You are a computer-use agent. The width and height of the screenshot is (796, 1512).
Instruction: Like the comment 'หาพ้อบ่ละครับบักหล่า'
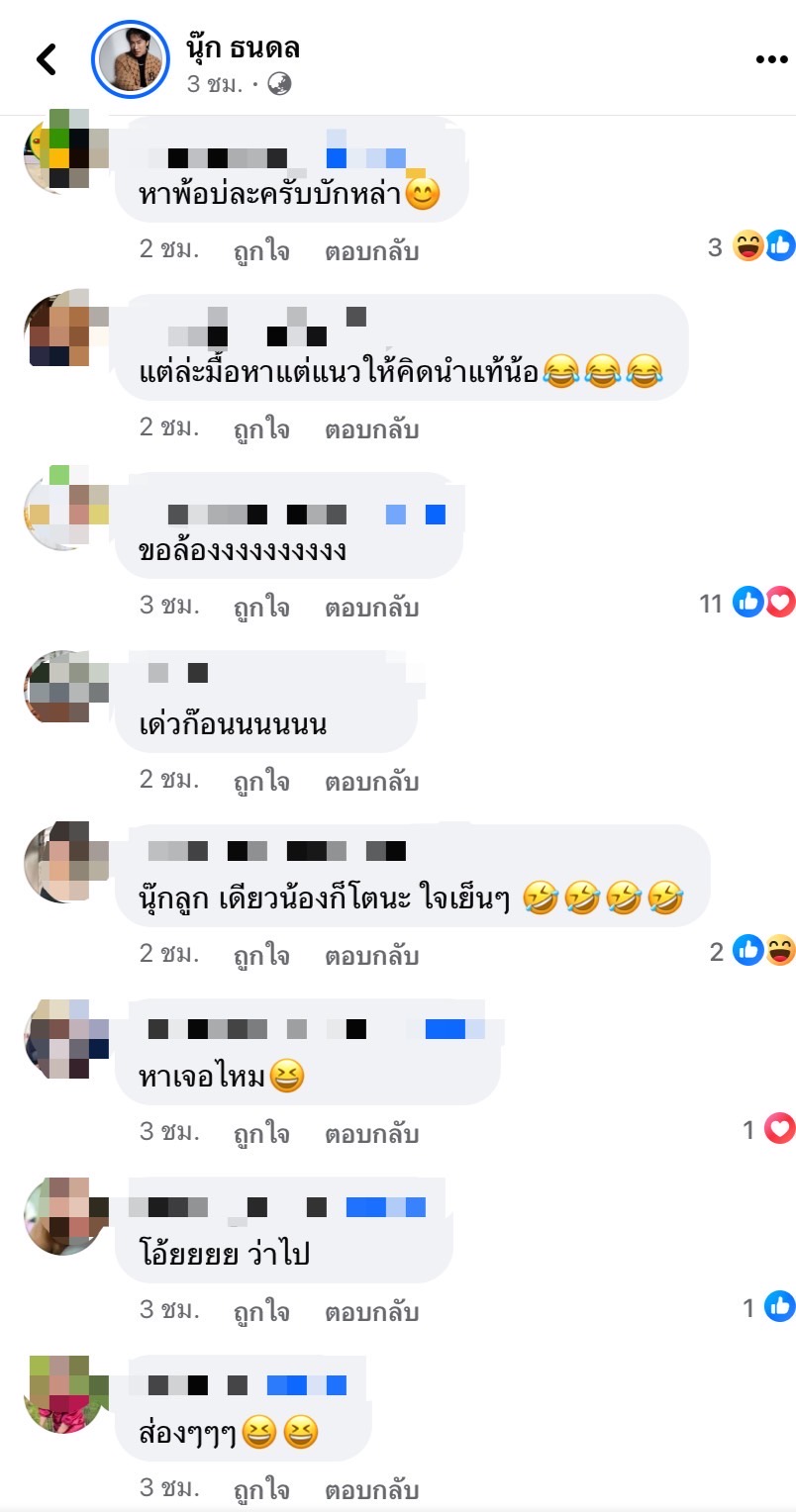click(261, 251)
